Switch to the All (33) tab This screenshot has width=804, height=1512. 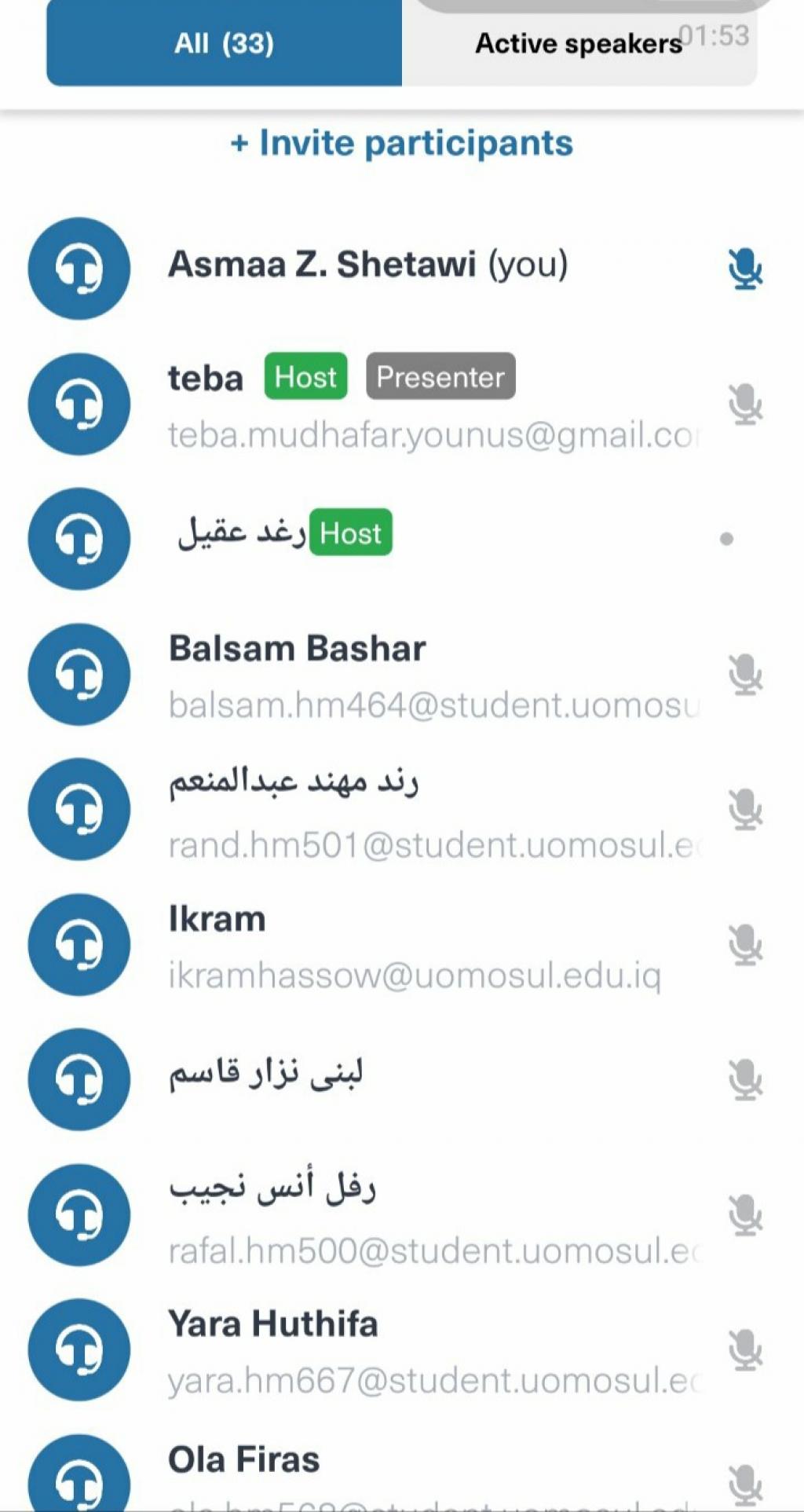224,43
